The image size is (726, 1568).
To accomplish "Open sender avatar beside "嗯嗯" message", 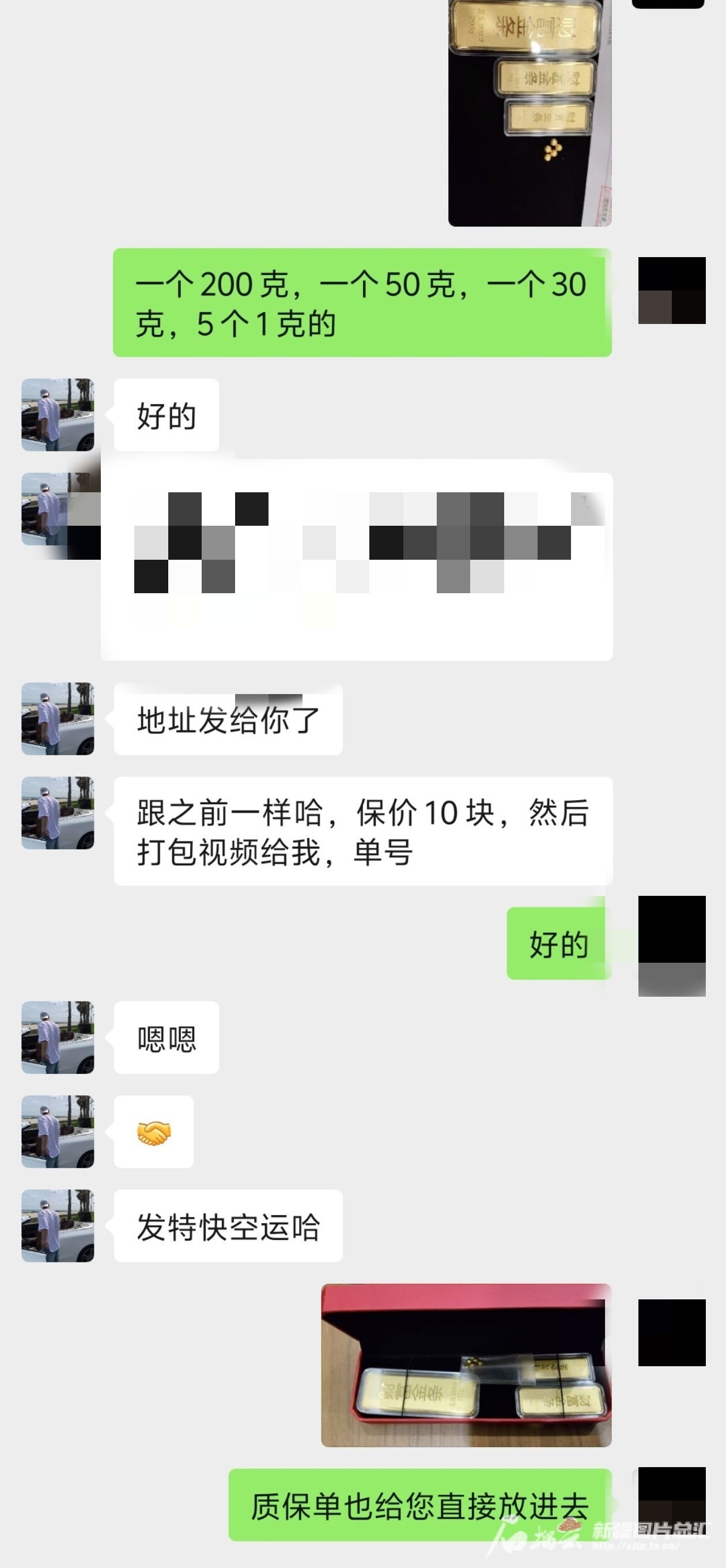I will point(58,1037).
